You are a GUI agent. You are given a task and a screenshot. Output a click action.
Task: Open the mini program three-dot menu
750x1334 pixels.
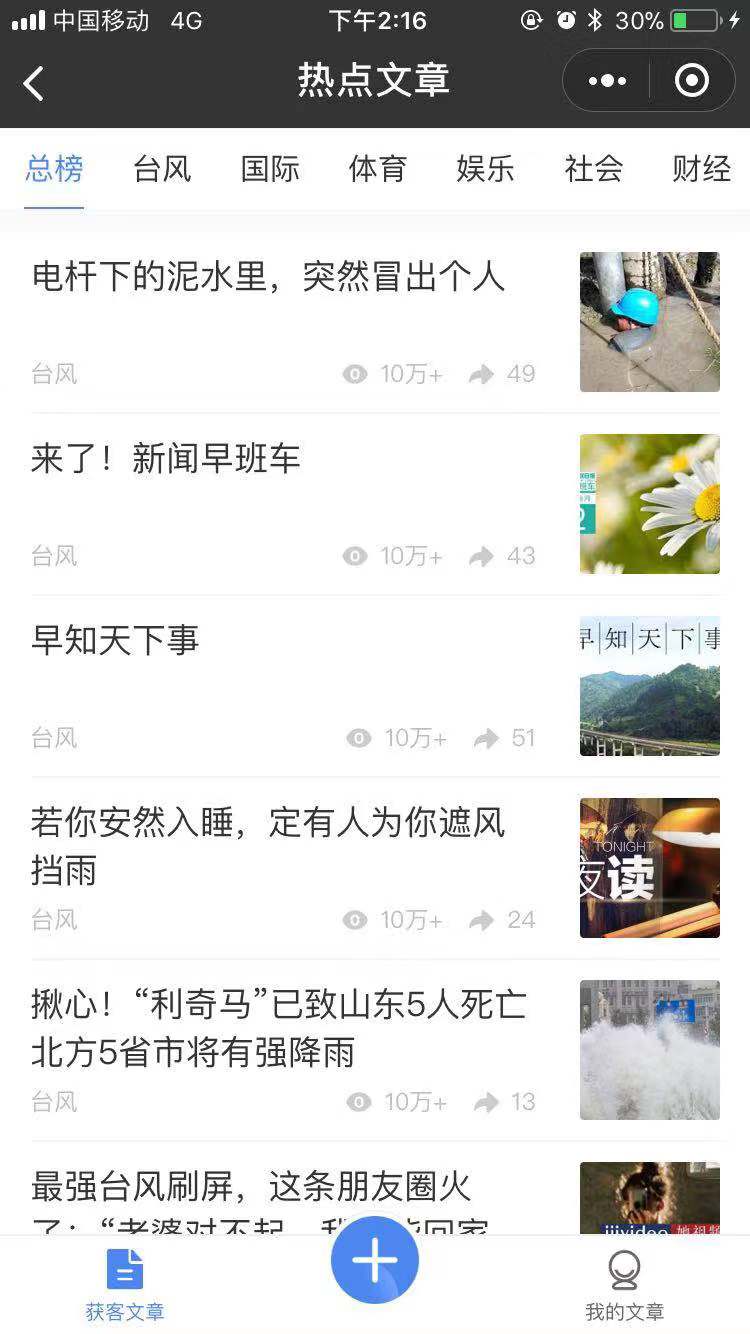coord(607,81)
